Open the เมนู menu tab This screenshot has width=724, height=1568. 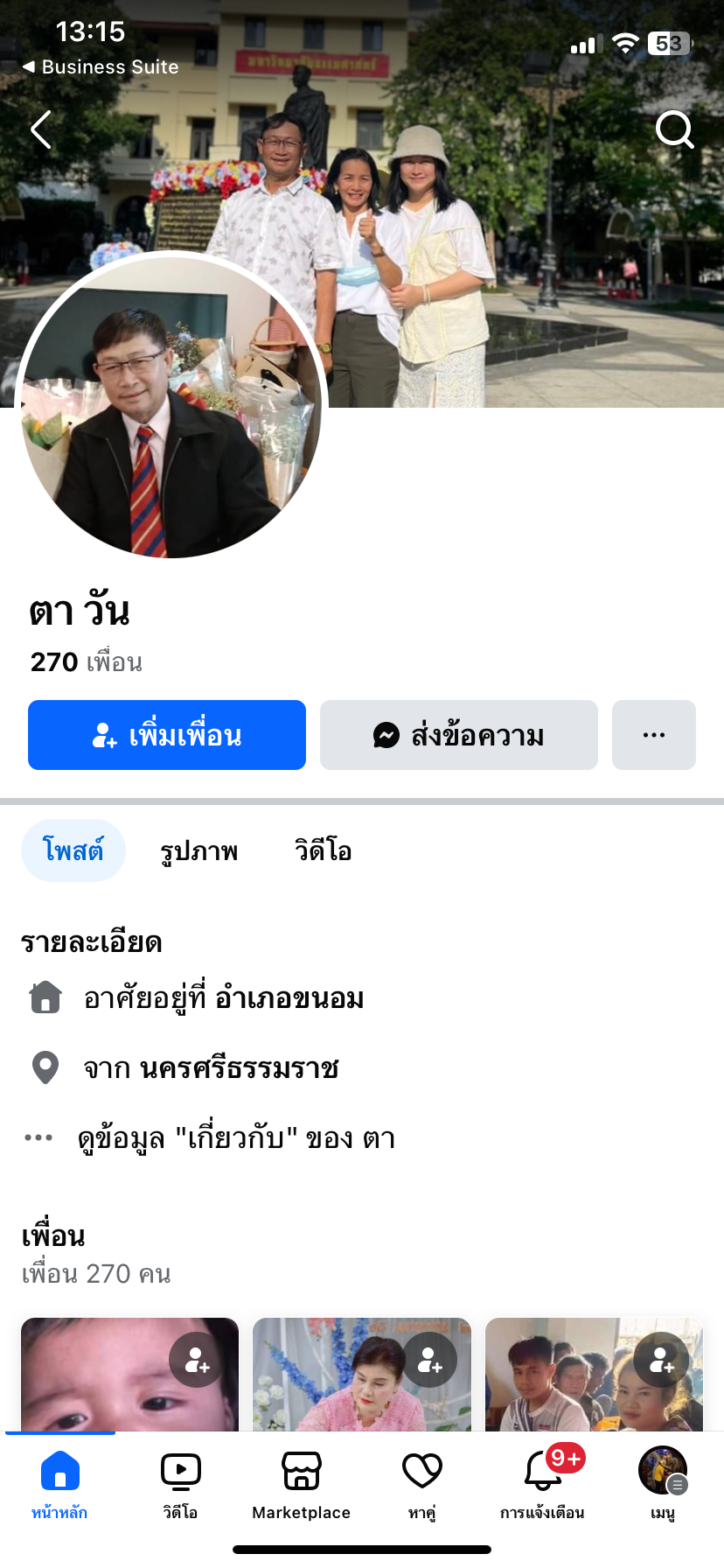(663, 1484)
